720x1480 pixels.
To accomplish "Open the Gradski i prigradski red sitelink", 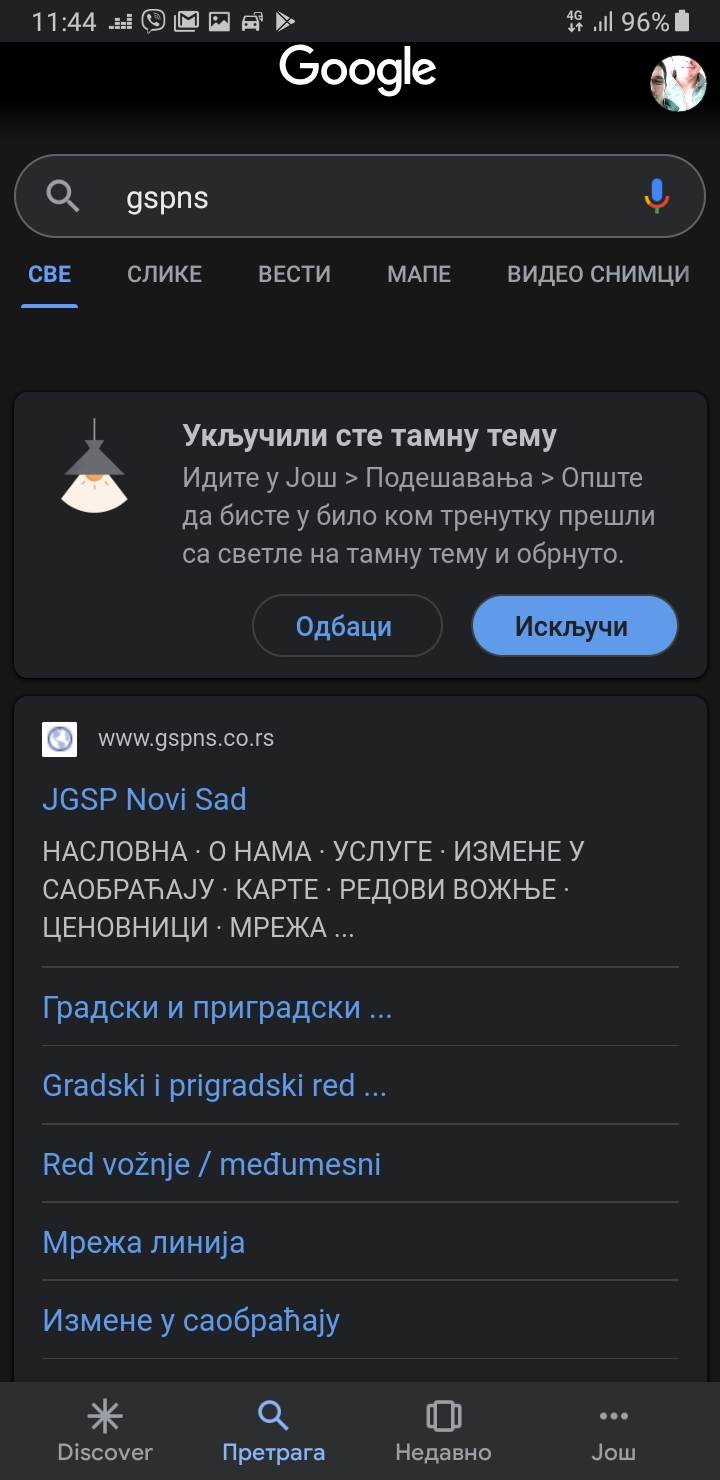I will tap(214, 1085).
